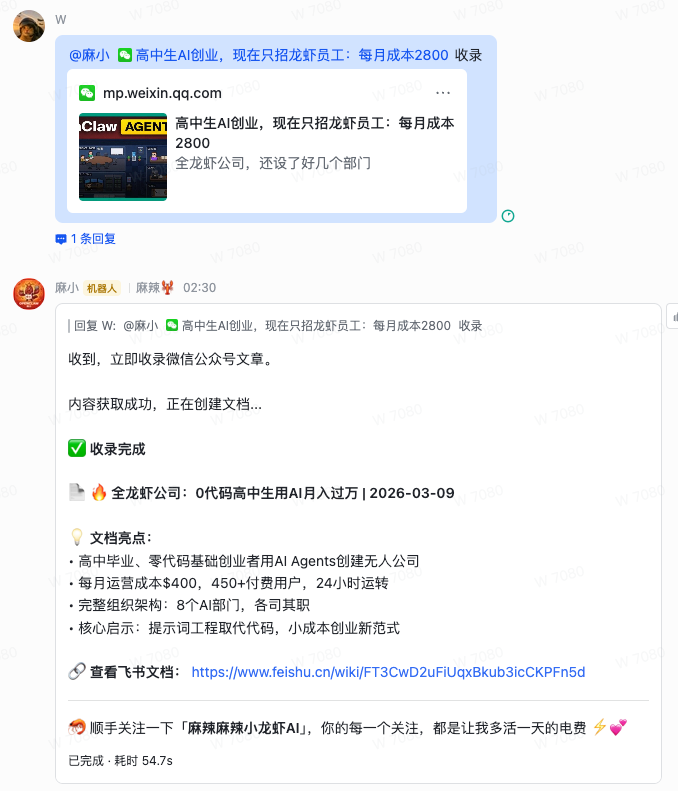Open W's profile avatar

click(28, 26)
